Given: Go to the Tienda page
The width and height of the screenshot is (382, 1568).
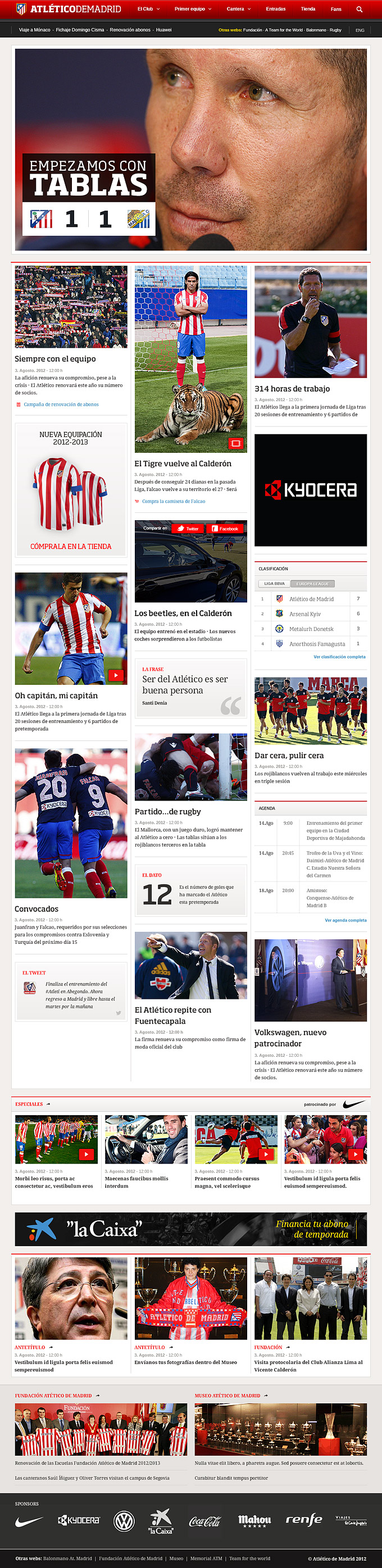Looking at the screenshot, I should click(308, 9).
